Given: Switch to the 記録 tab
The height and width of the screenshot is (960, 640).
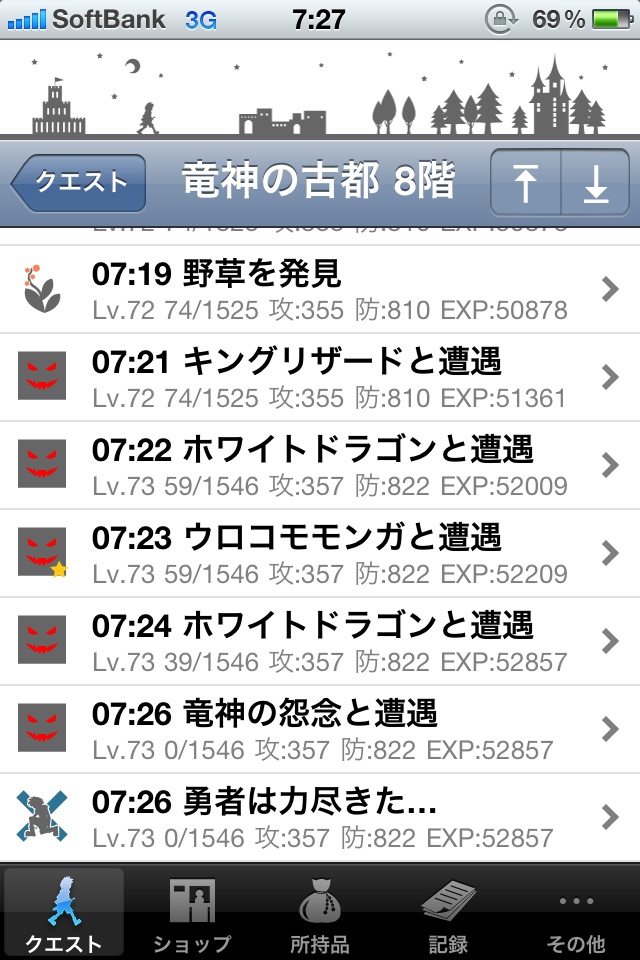Looking at the screenshot, I should (x=447, y=912).
